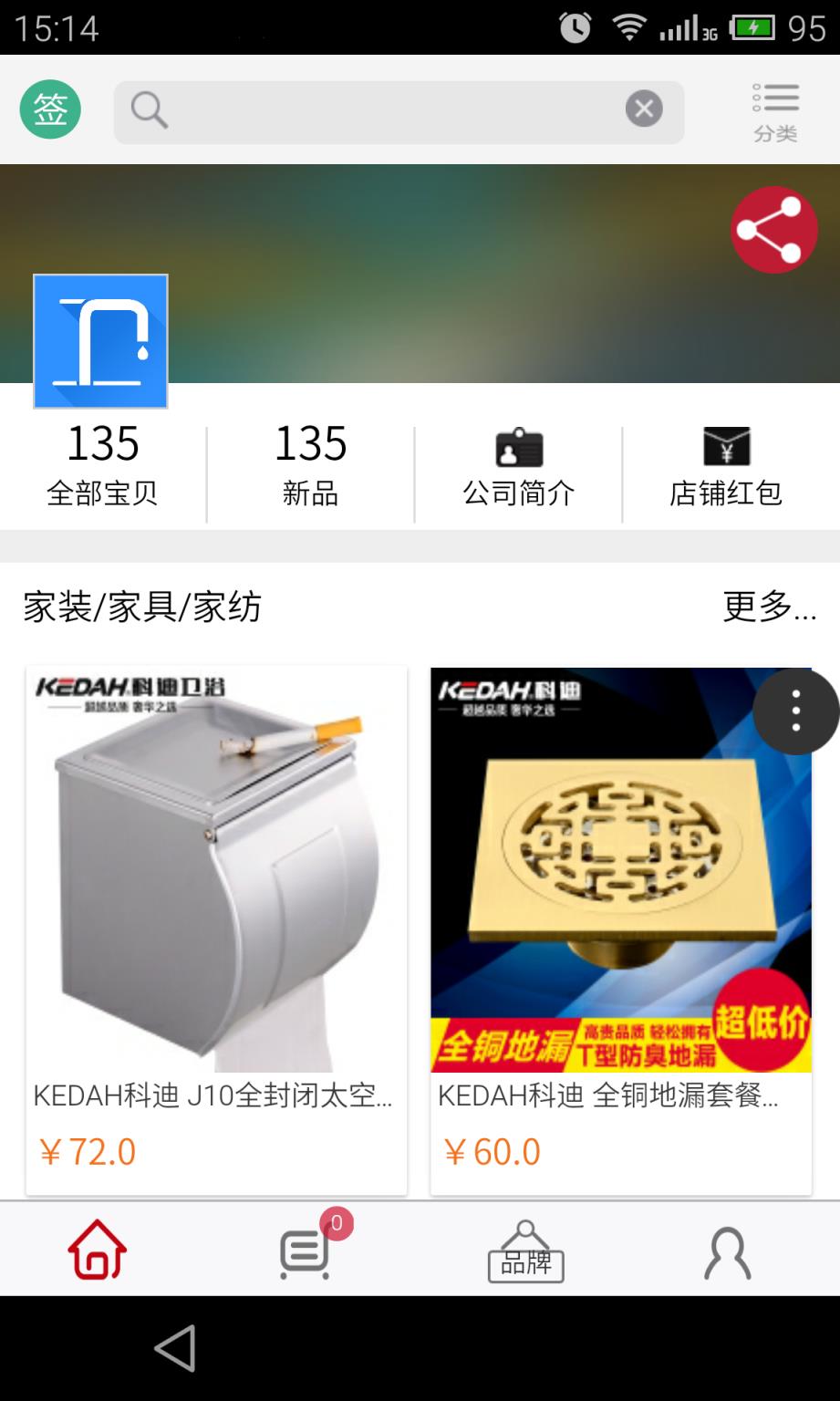Tap the red share icon
The width and height of the screenshot is (840, 1401).
773,229
